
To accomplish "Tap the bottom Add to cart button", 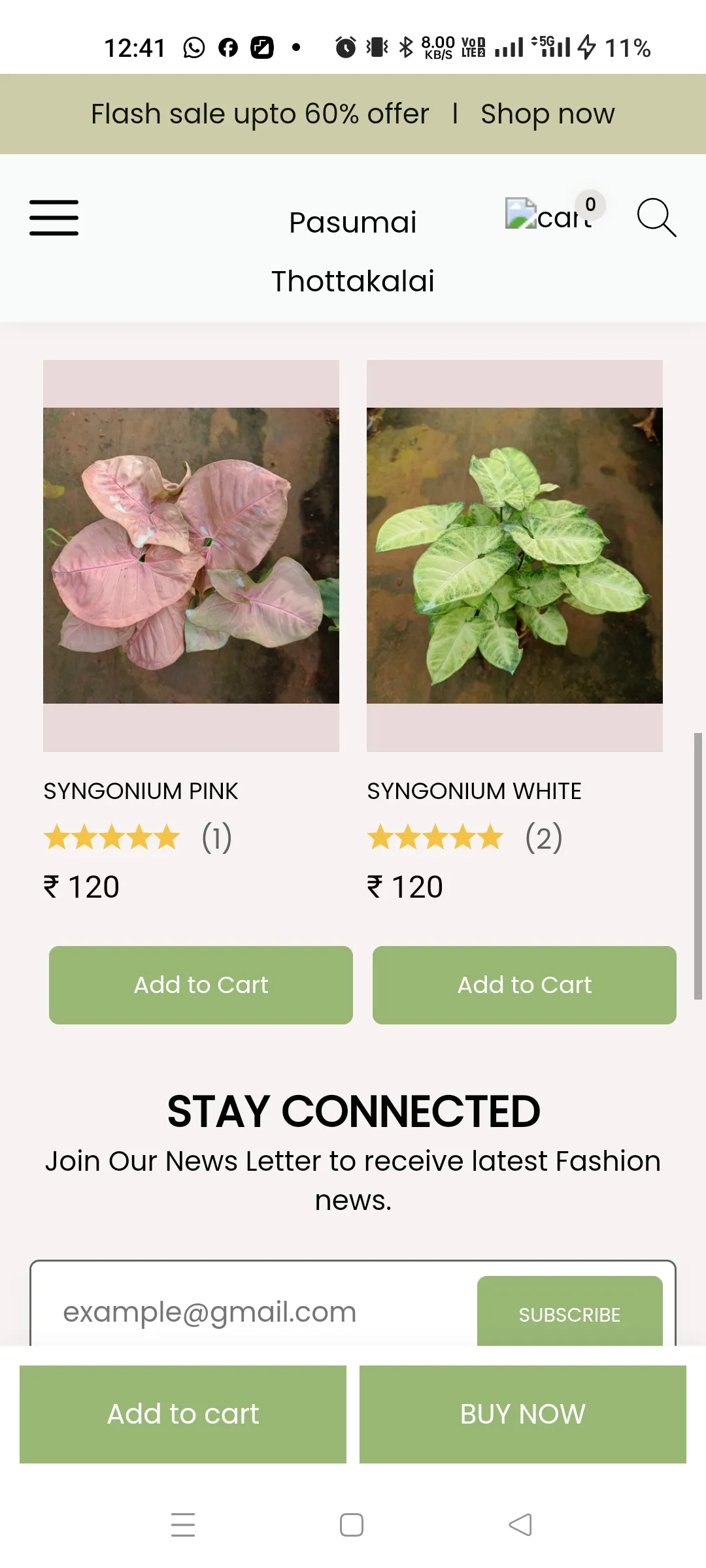I will (x=183, y=1414).
